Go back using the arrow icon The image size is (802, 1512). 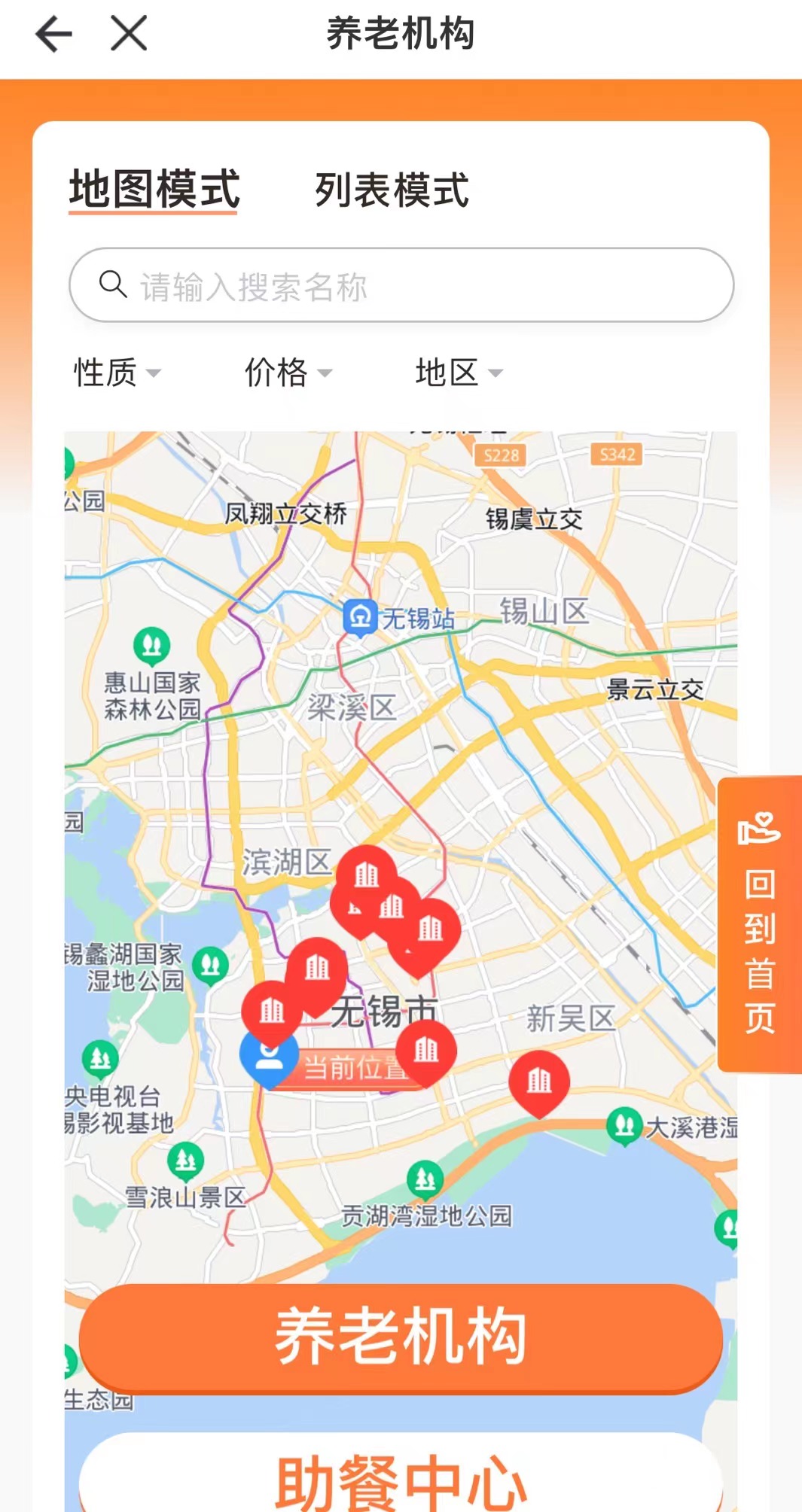pyautogui.click(x=53, y=35)
